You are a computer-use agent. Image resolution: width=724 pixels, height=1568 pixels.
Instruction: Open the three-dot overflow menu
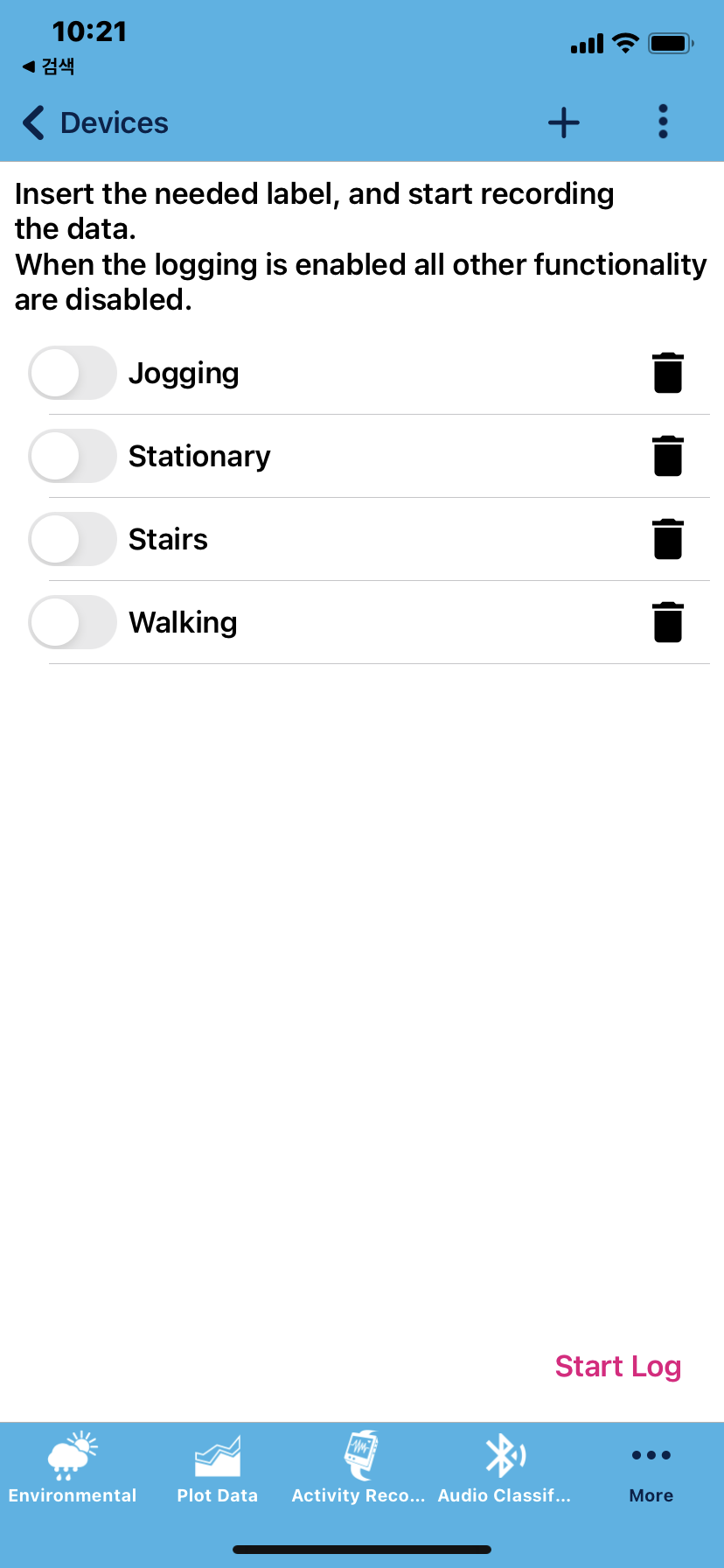point(663,122)
